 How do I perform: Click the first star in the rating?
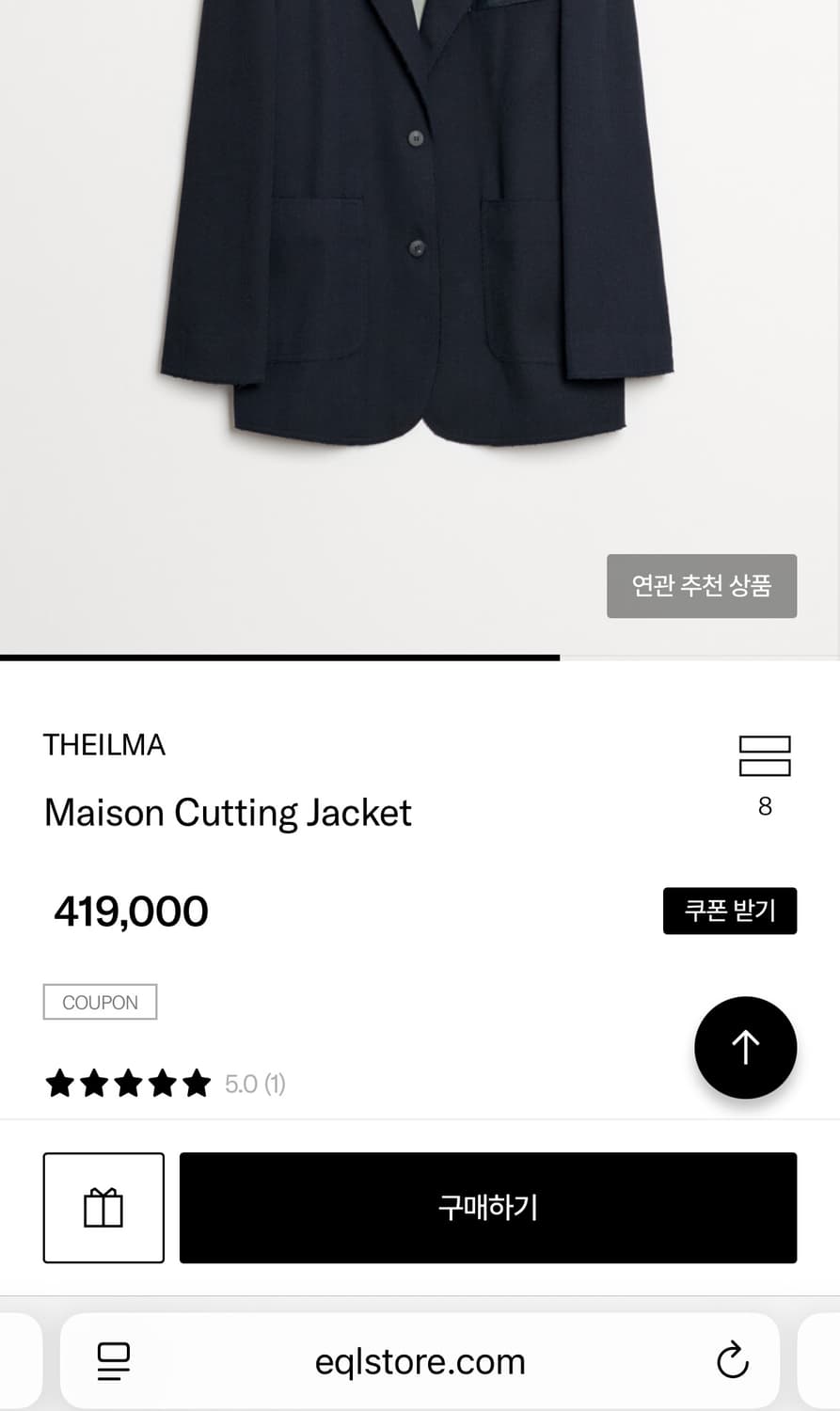coord(59,1083)
